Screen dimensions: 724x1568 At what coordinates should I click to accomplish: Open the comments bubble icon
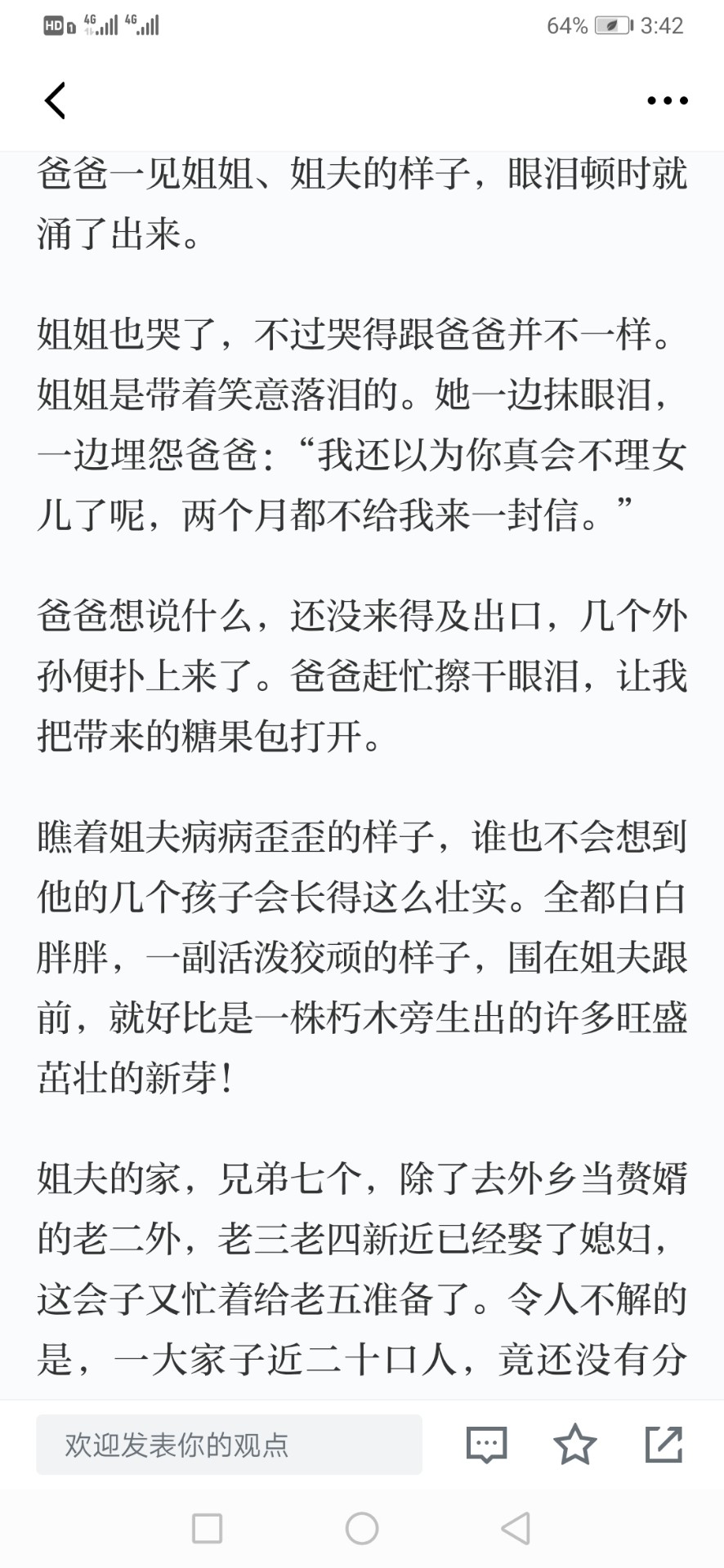point(487,1445)
